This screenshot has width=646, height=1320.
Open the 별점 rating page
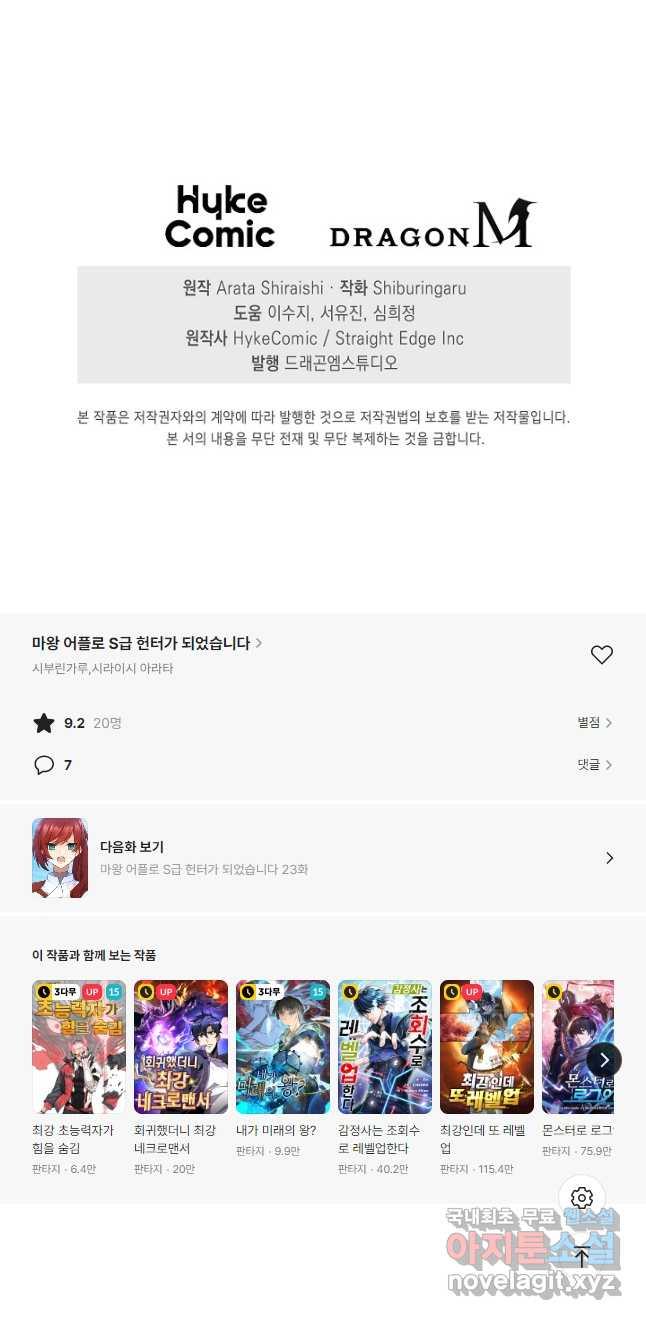(594, 722)
